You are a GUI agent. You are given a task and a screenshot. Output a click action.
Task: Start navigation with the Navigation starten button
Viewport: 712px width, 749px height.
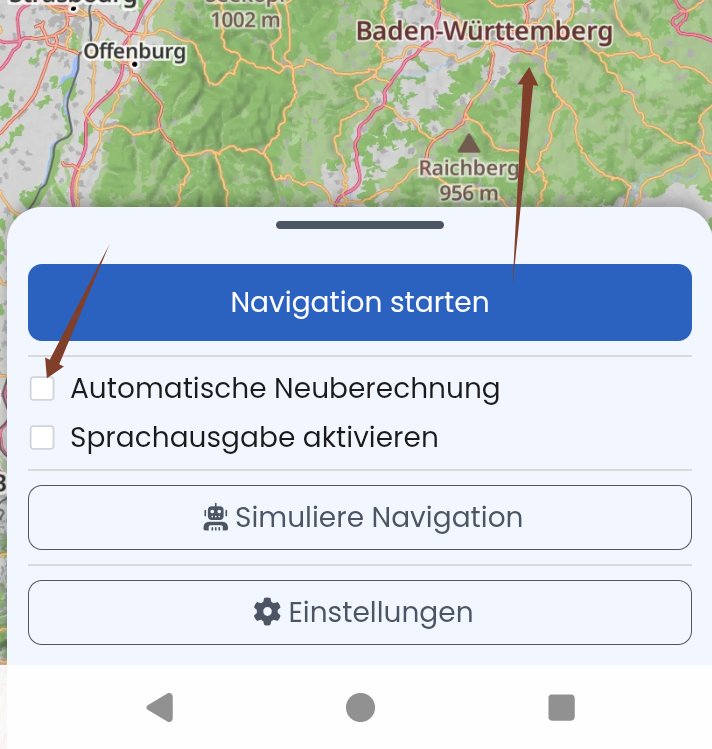[359, 302]
